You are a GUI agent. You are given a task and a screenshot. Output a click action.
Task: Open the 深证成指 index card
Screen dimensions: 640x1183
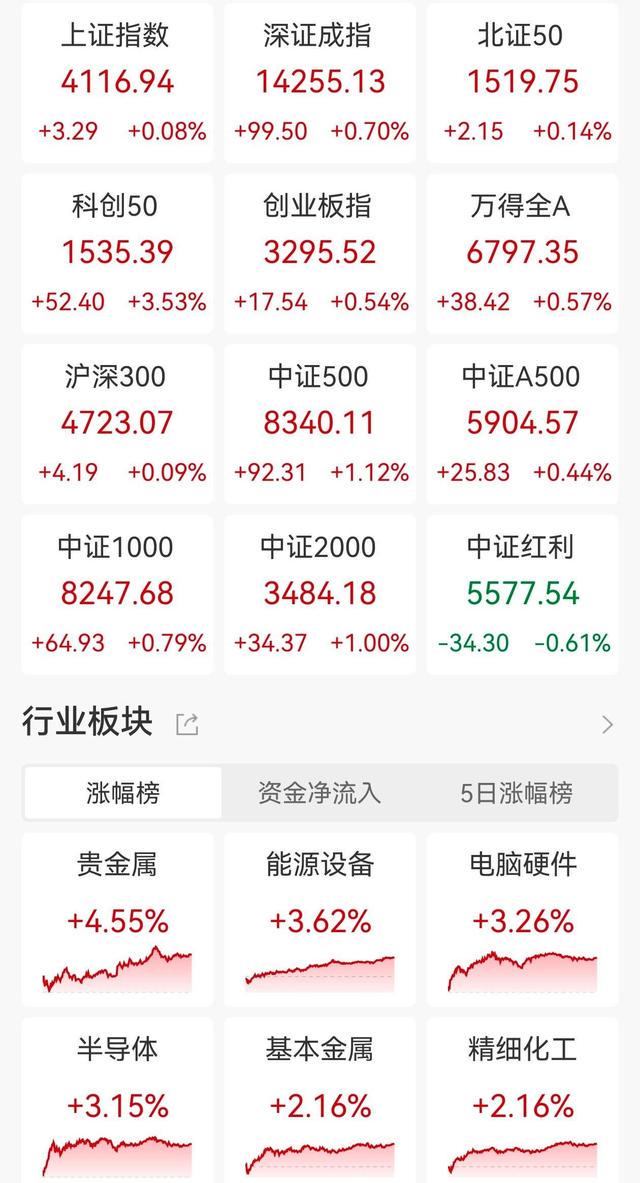click(320, 82)
